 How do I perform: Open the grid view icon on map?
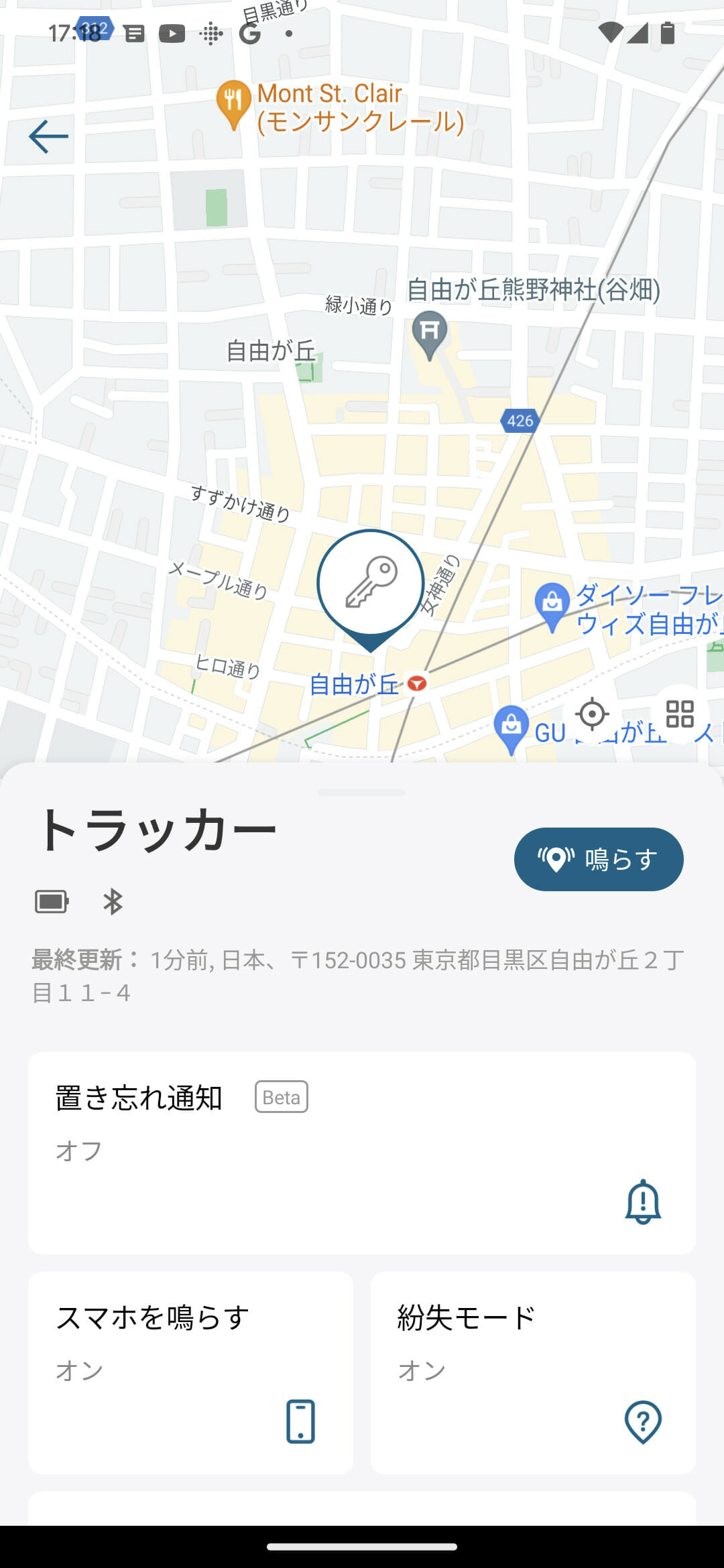pyautogui.click(x=680, y=714)
